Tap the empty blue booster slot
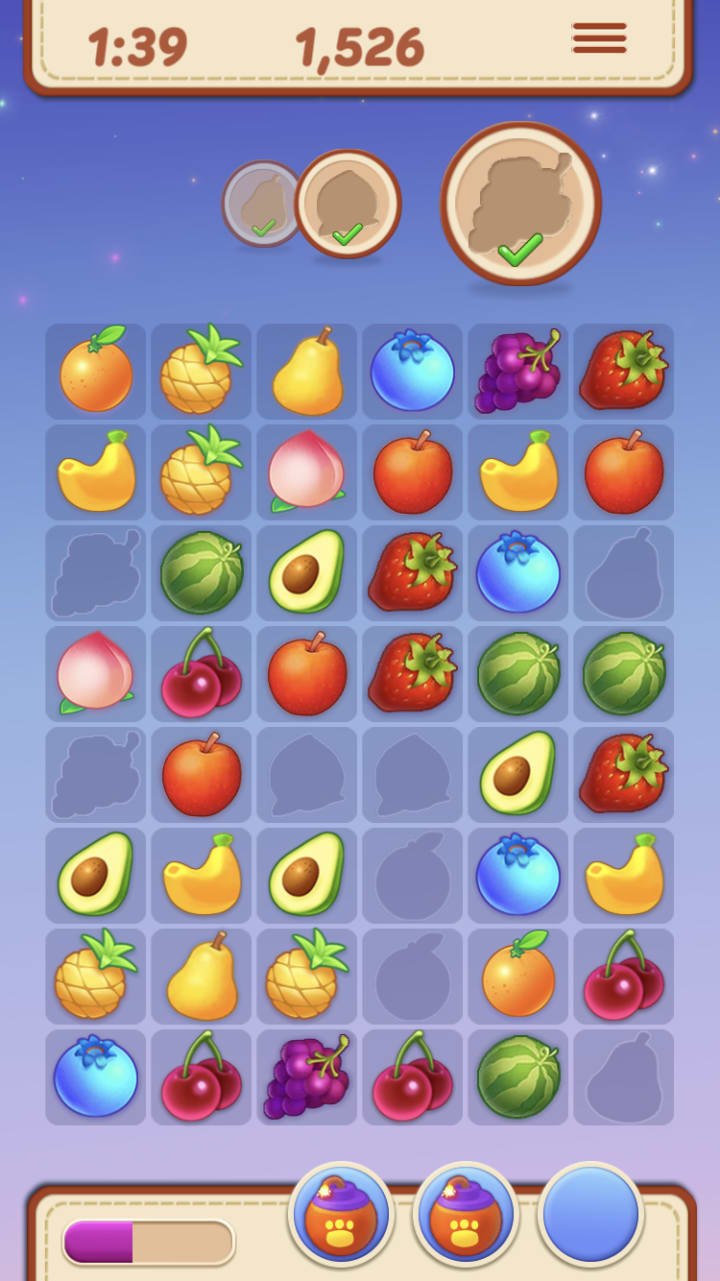Viewport: 720px width, 1281px height. click(590, 1214)
